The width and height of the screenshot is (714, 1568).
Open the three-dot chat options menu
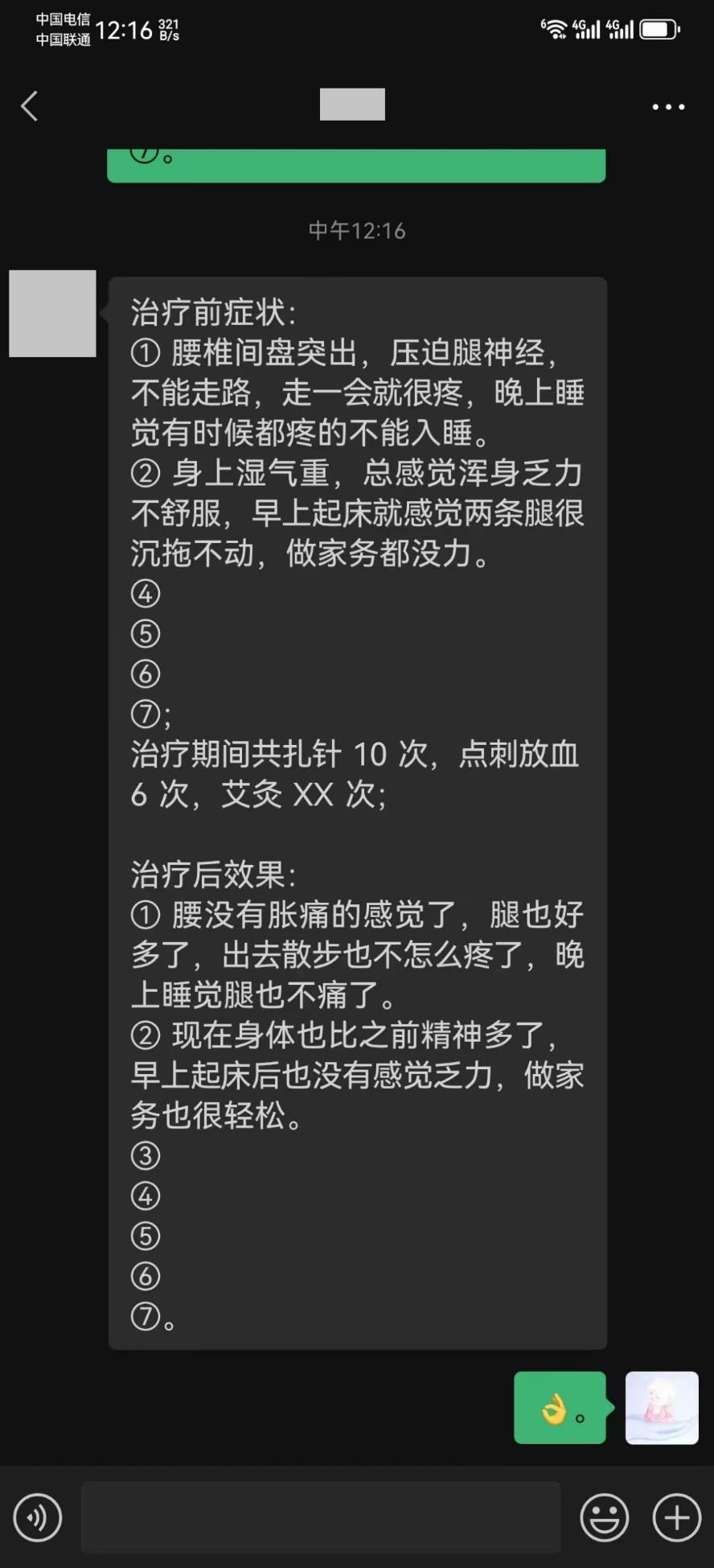[x=667, y=106]
